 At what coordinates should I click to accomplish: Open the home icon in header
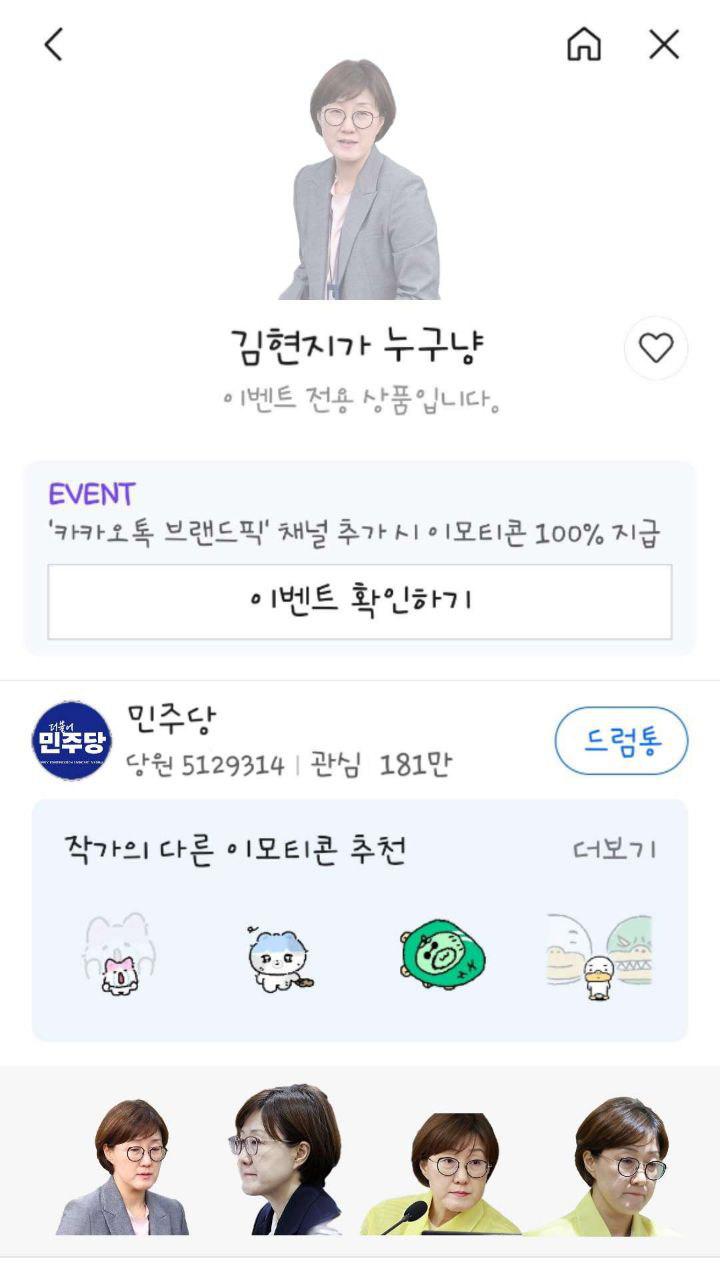click(x=584, y=44)
